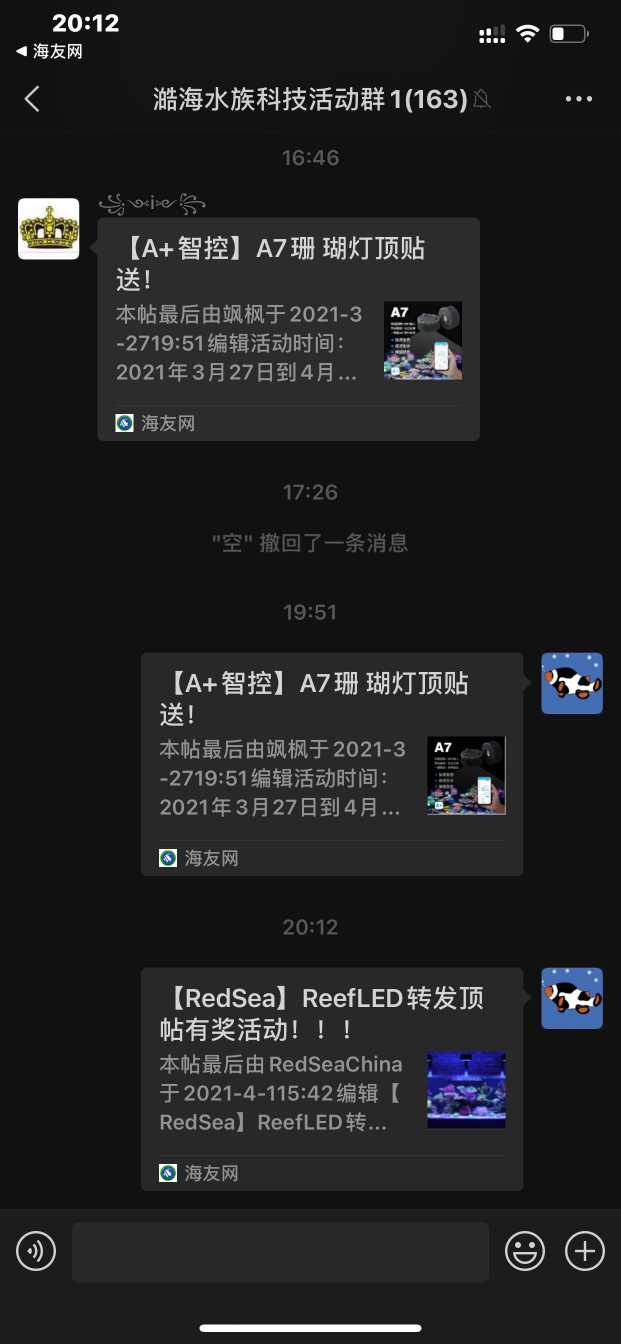Open the plus attachments menu

coord(585,1251)
